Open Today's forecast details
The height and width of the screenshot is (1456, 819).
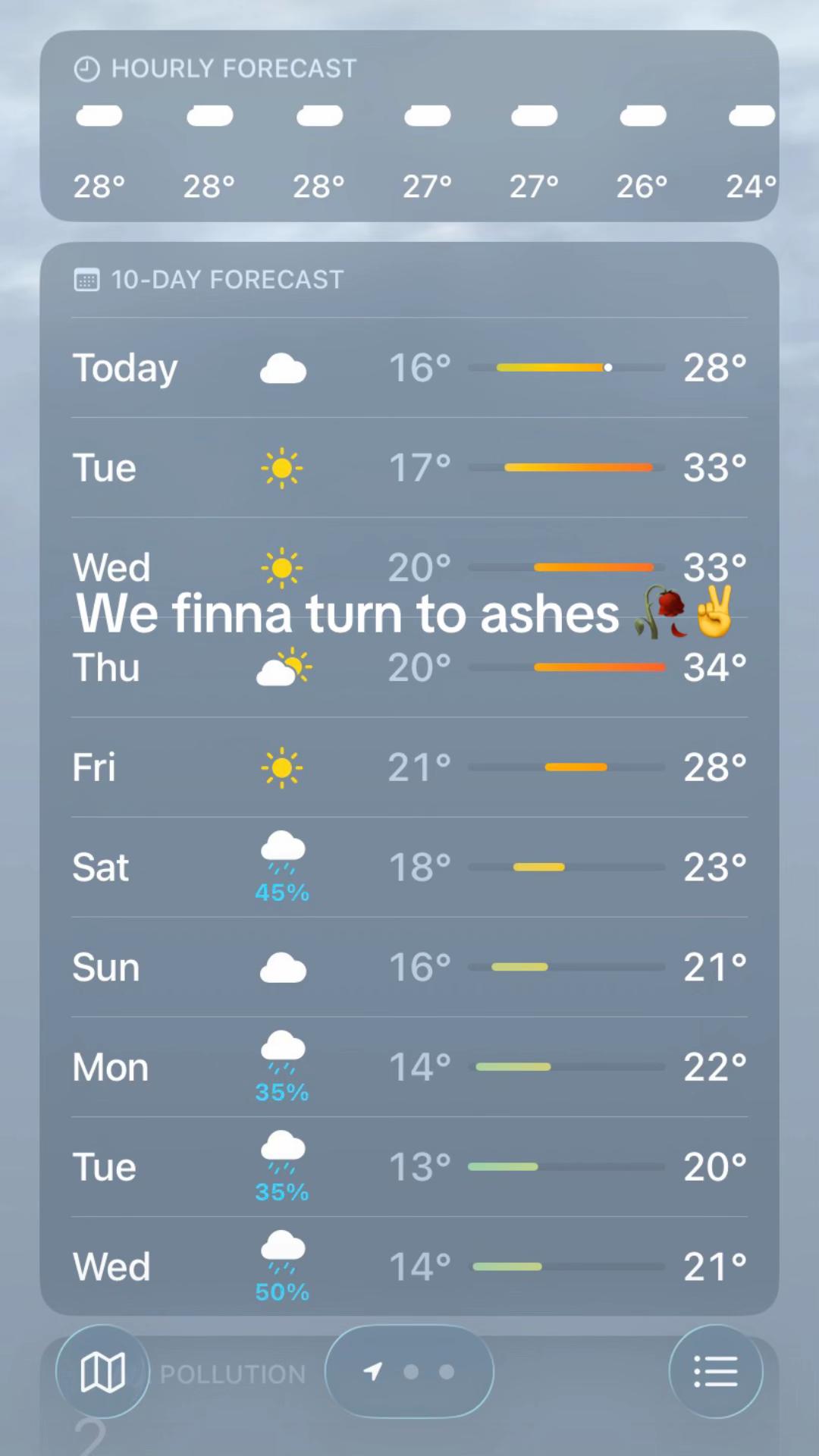point(409,368)
